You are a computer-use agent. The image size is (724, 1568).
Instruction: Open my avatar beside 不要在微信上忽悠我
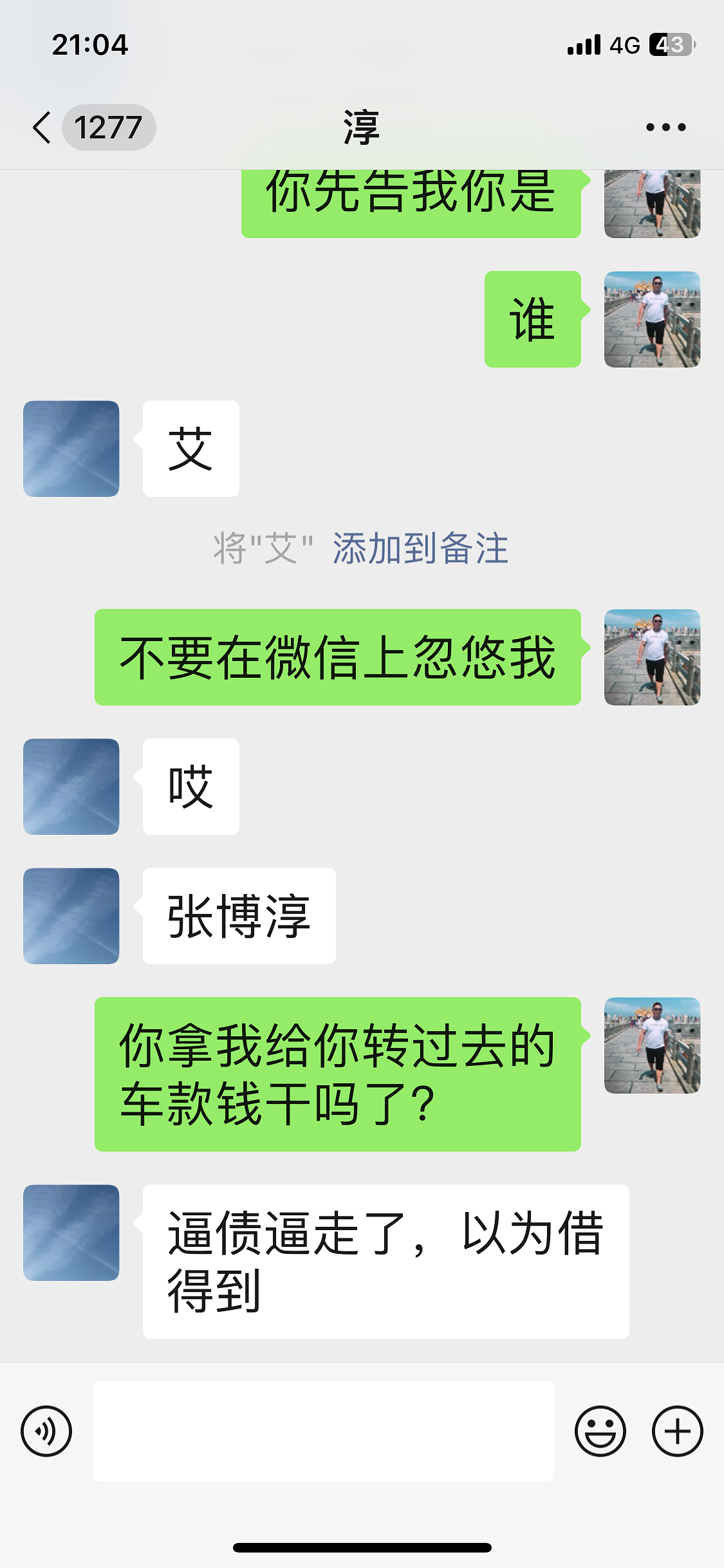click(652, 657)
